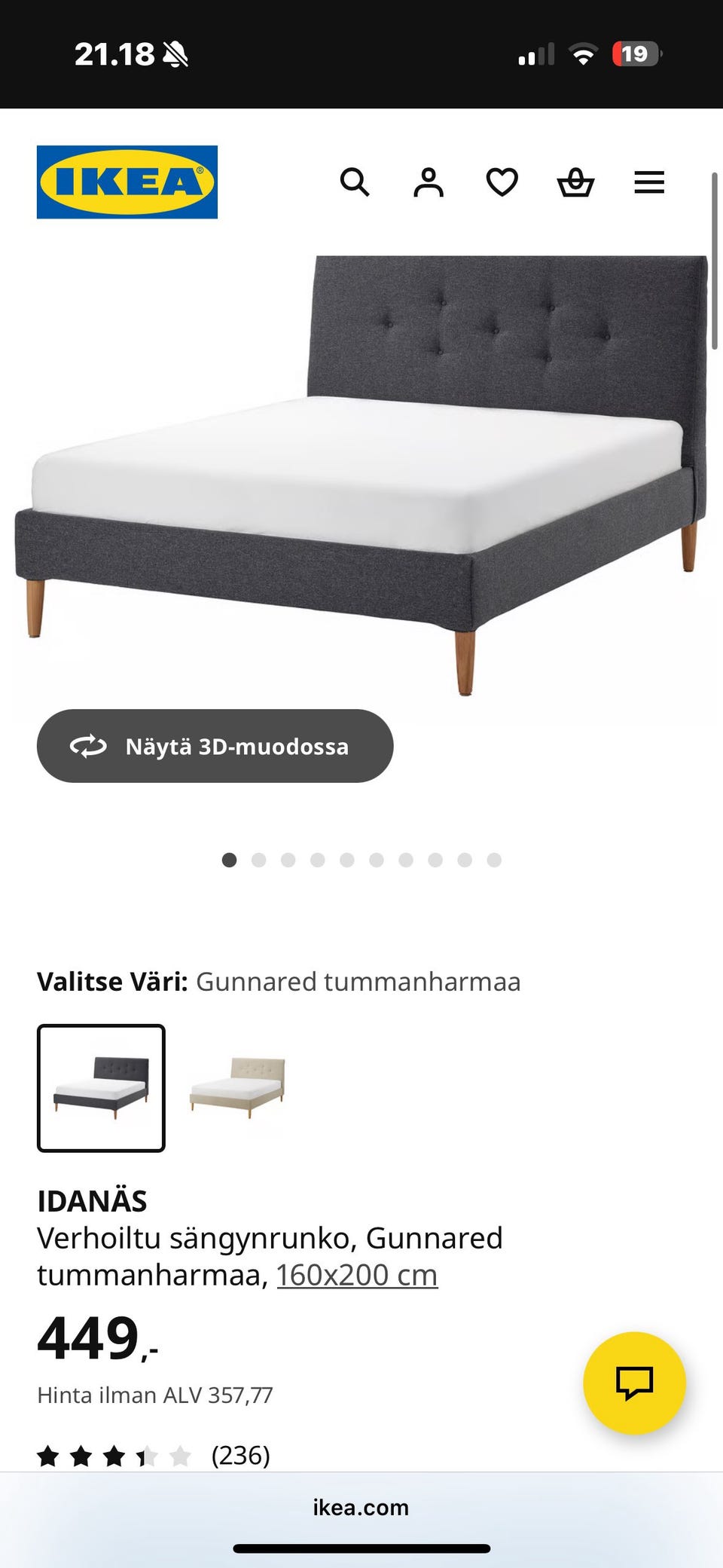
Task: Click the star rating display
Action: point(111,1455)
